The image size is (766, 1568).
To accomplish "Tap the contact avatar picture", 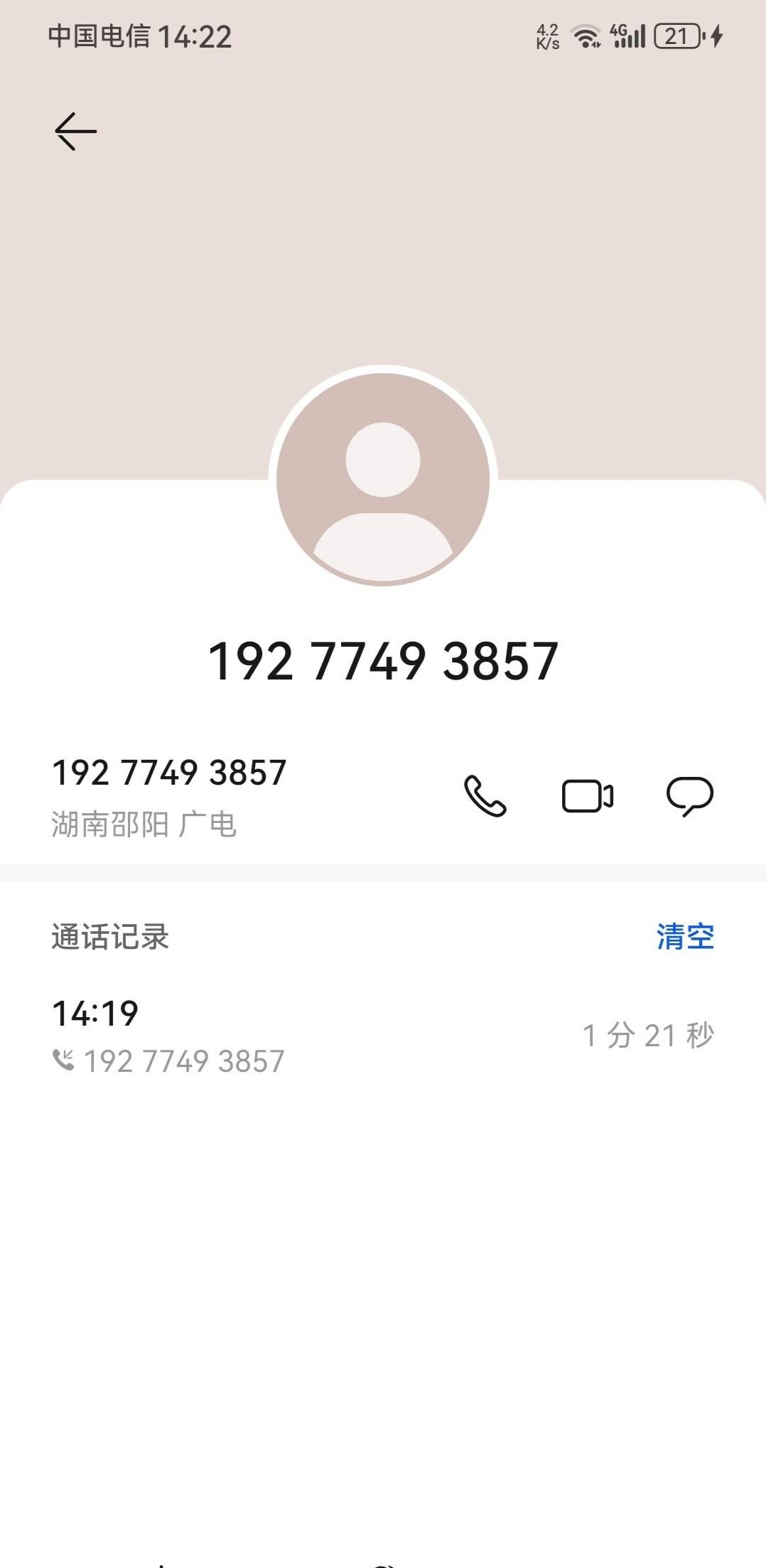I will [x=383, y=479].
